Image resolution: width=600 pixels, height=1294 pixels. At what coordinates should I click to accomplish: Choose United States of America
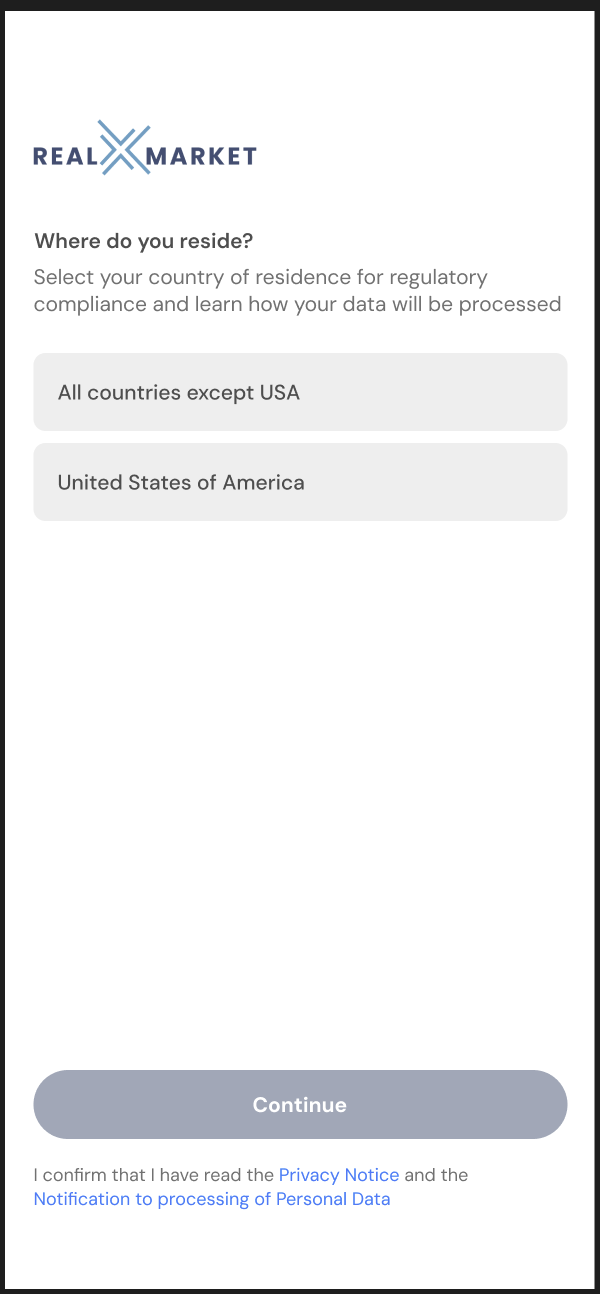[x=300, y=482]
